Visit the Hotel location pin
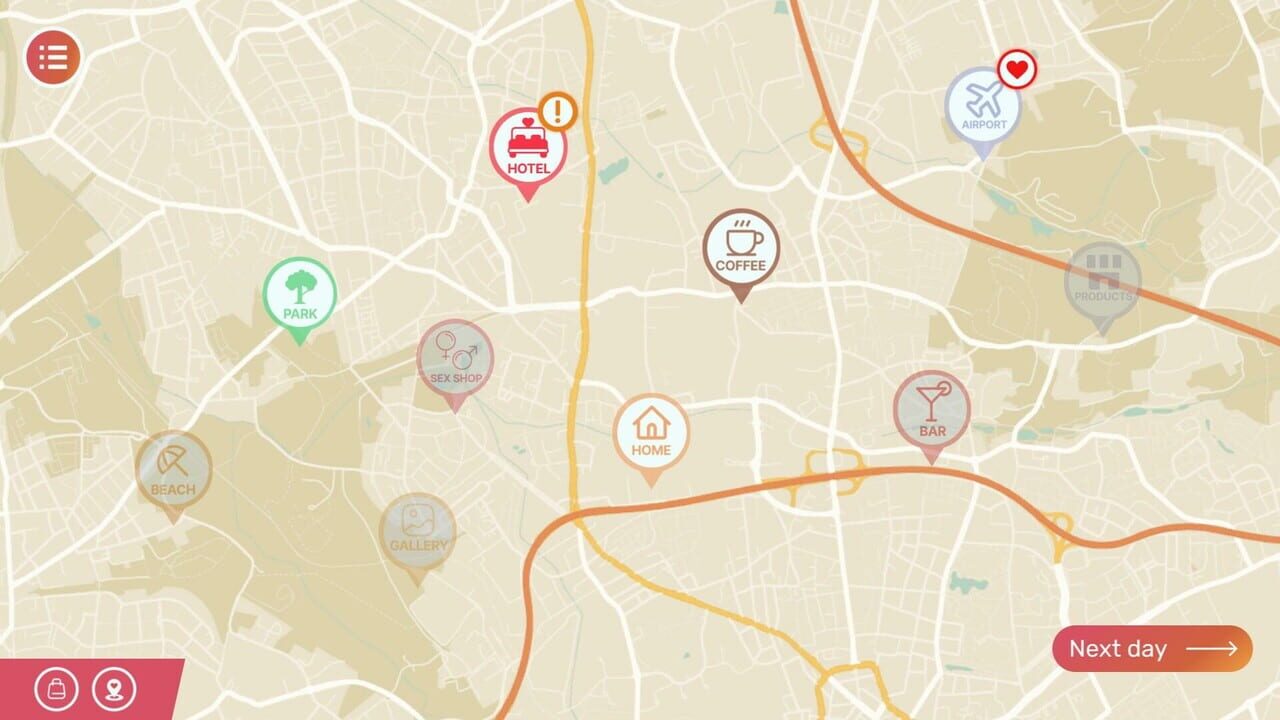1280x720 pixels. pyautogui.click(x=528, y=147)
